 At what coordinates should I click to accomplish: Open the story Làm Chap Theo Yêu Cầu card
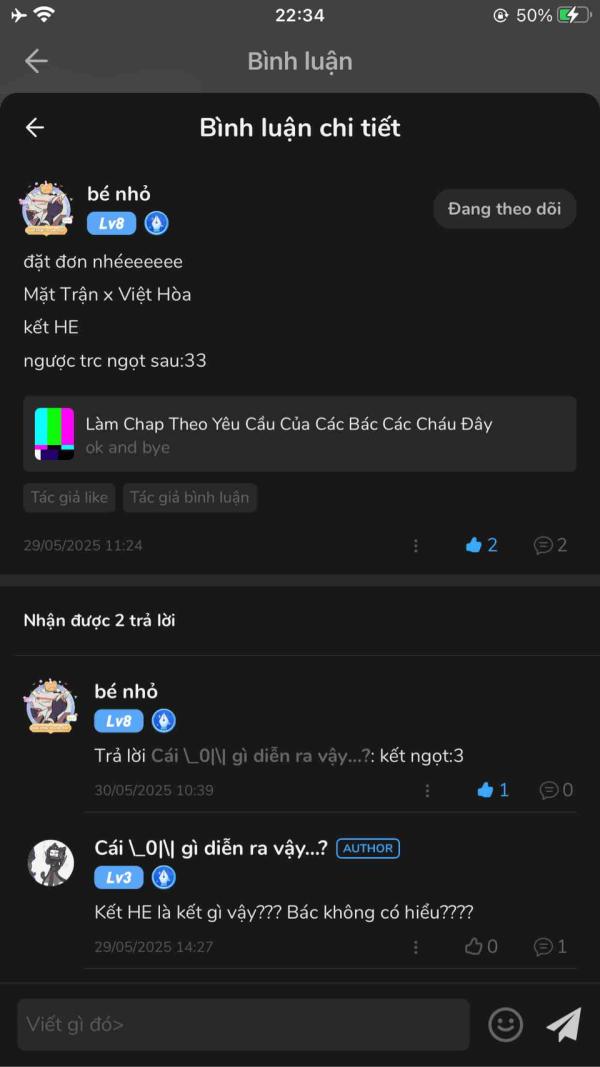coord(299,434)
